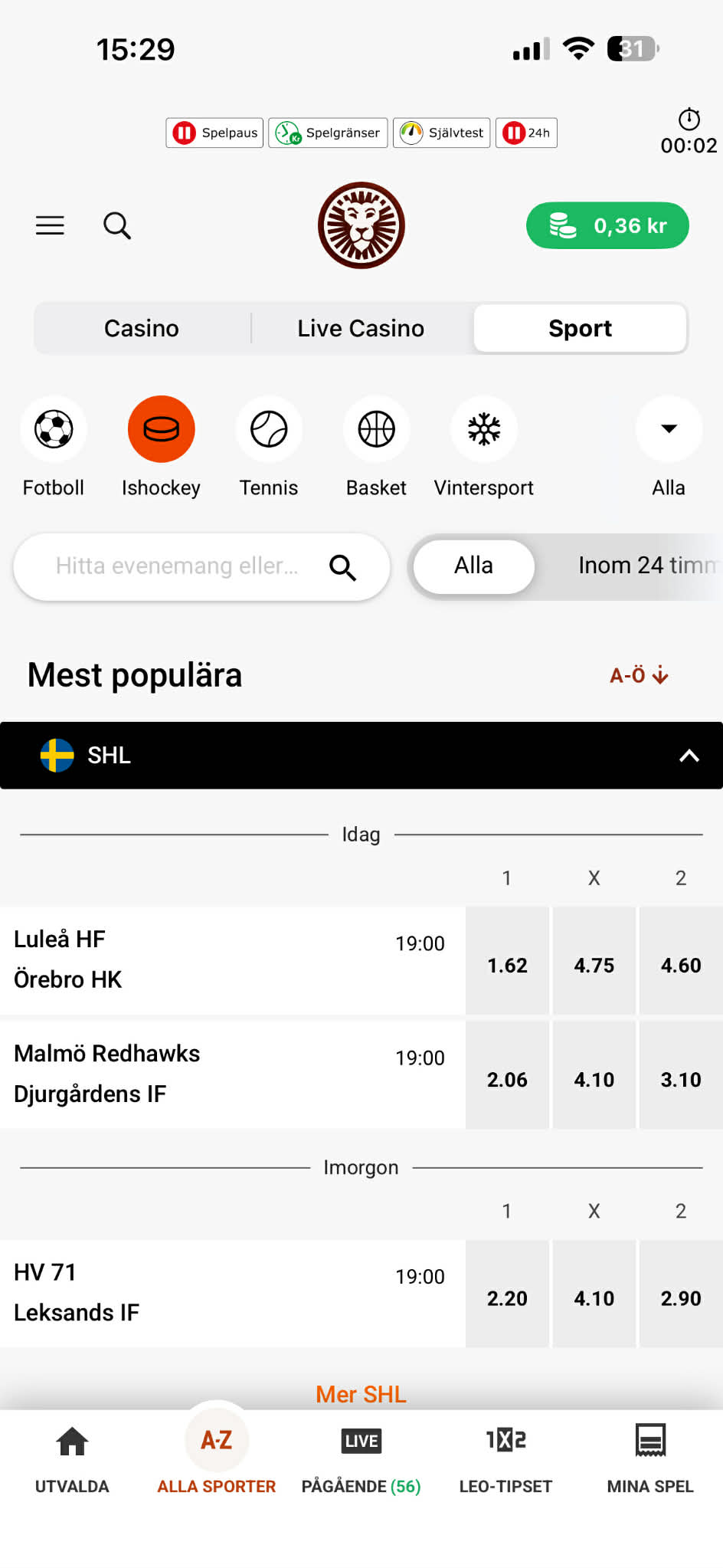Select the Alla time filter pill
This screenshot has width=723, height=1568.
(x=473, y=566)
